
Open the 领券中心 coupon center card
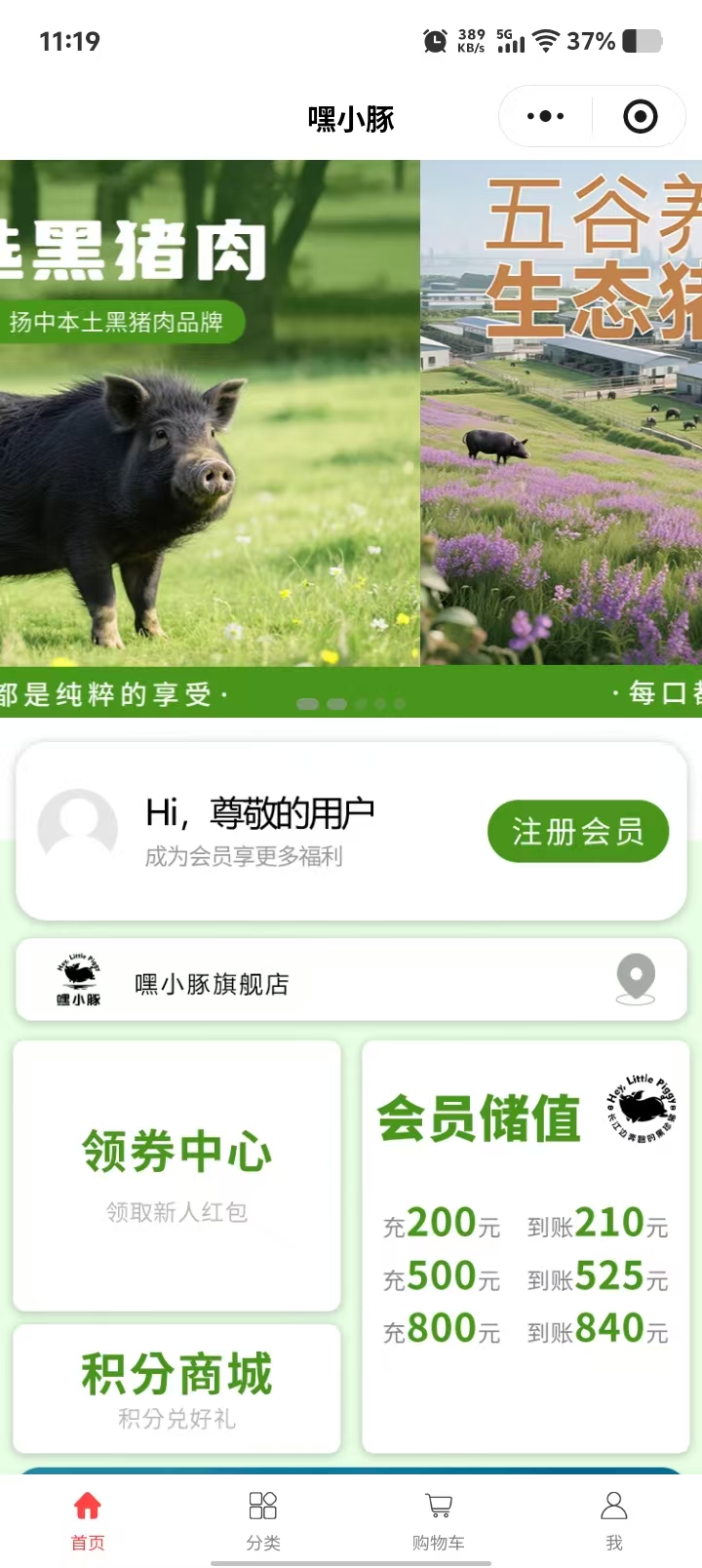coord(176,1175)
